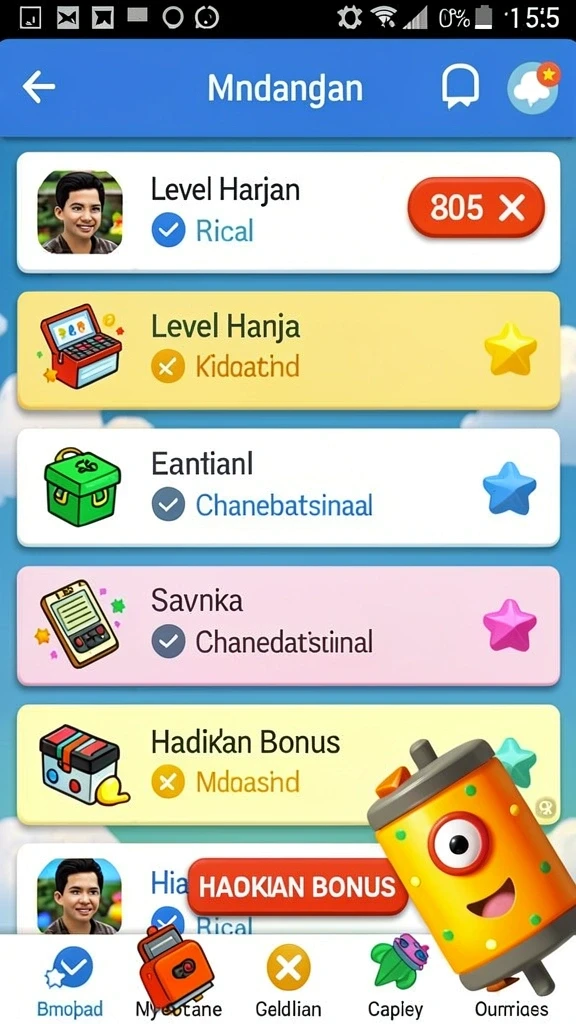Viewport: 576px width, 1024px height.
Task: Open the chat bubble icon in header
Action: (460, 87)
